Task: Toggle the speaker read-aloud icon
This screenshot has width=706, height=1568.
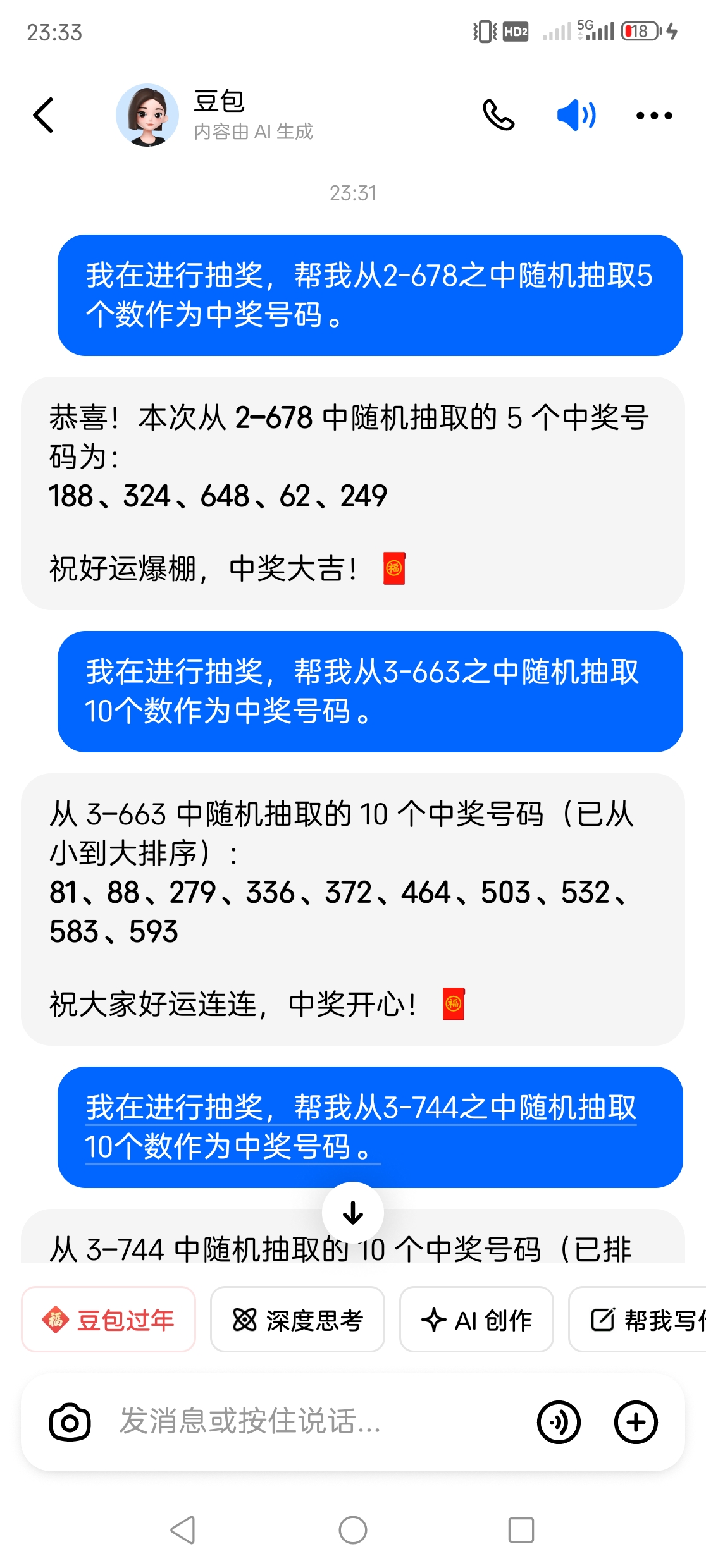Action: (576, 115)
